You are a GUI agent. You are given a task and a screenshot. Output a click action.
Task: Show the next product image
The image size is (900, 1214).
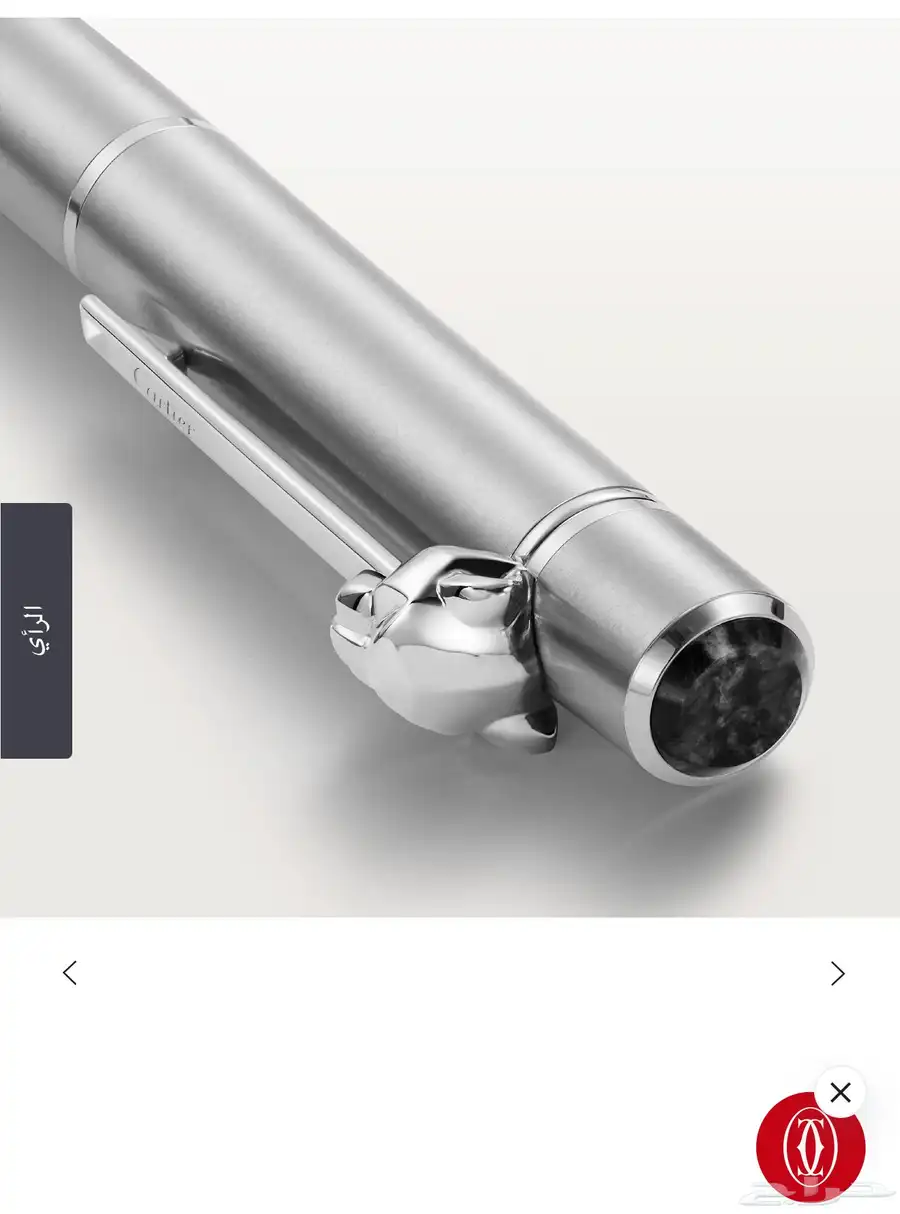837,973
